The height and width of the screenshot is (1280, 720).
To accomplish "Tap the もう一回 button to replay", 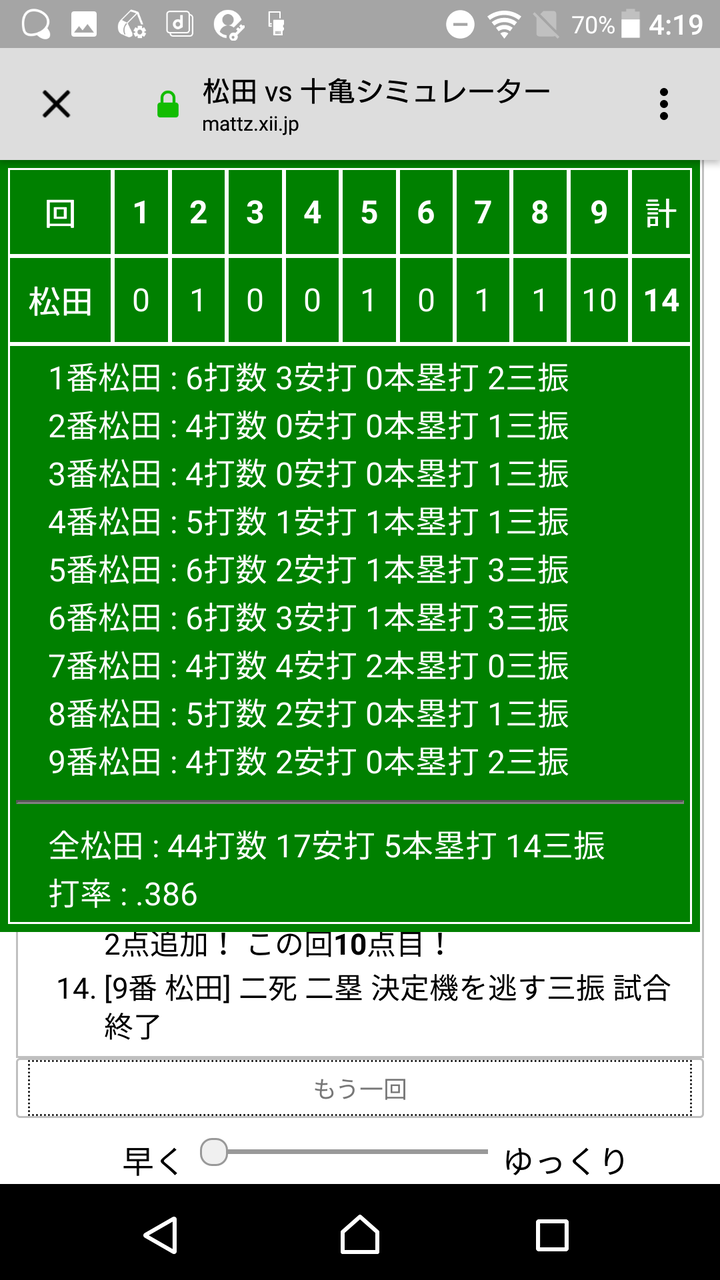I will 360,1088.
